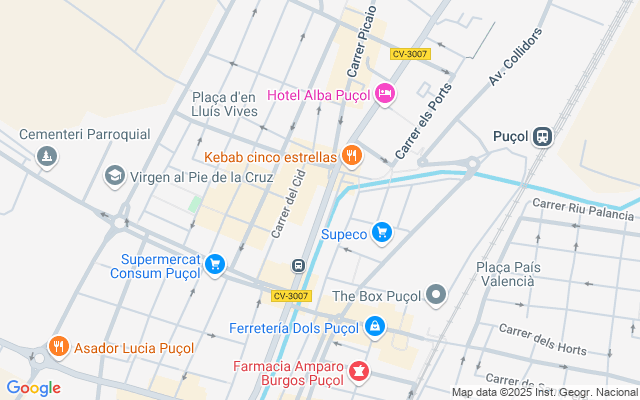
Task: Tap the Cementeri Parroquial marker
Action: (x=45, y=156)
